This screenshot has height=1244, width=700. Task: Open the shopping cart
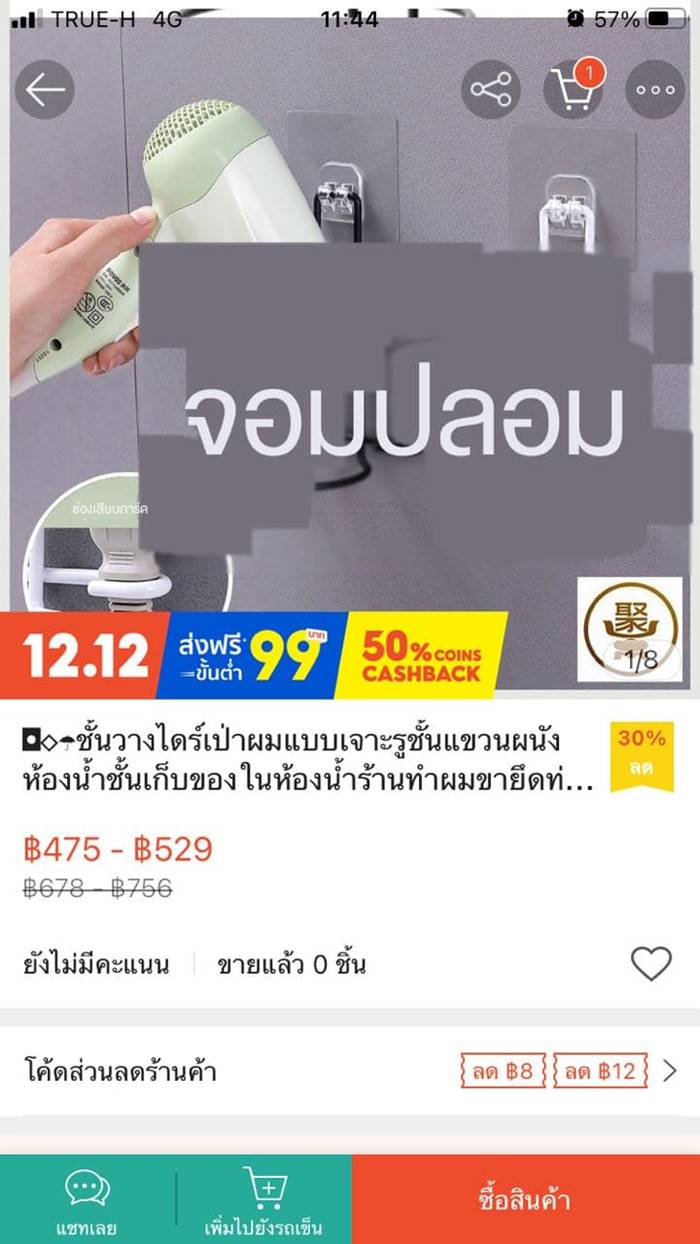click(573, 90)
